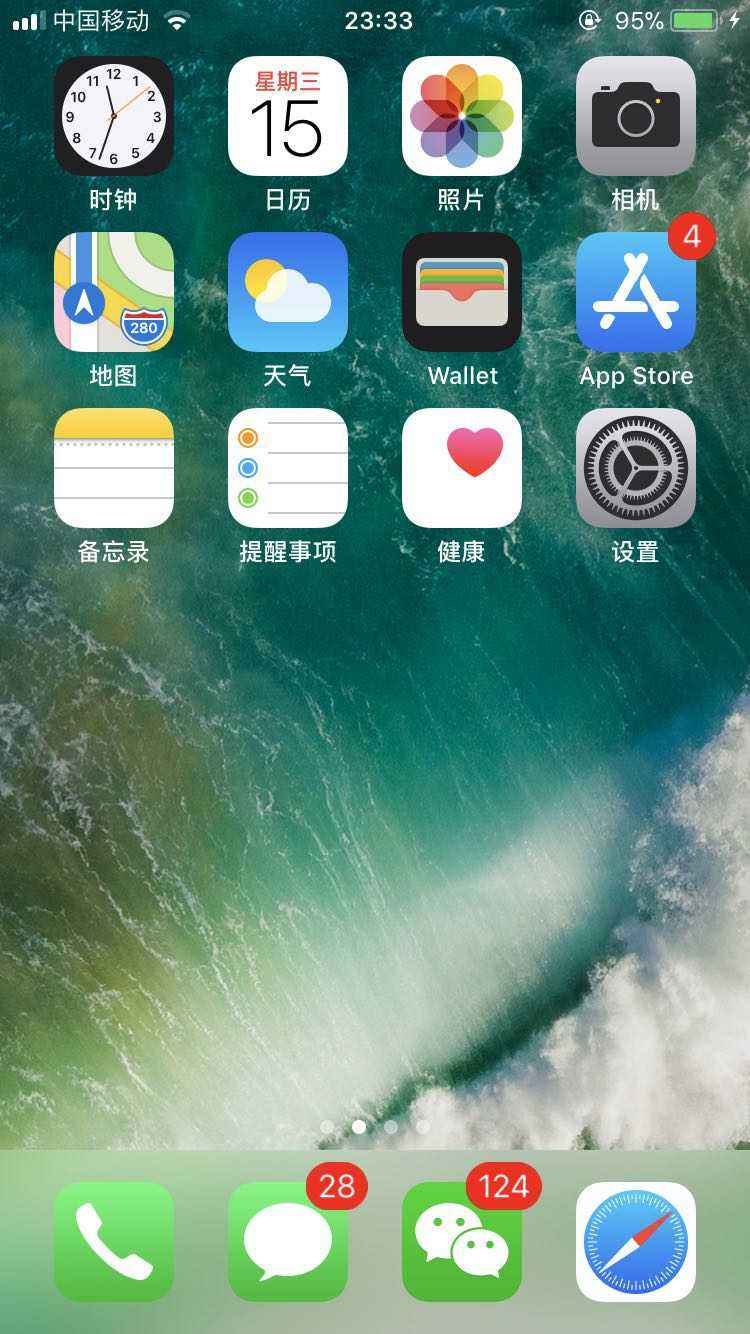Image resolution: width=750 pixels, height=1334 pixels.
Task: Open WeChat with 124 unread messages
Action: click(462, 1242)
